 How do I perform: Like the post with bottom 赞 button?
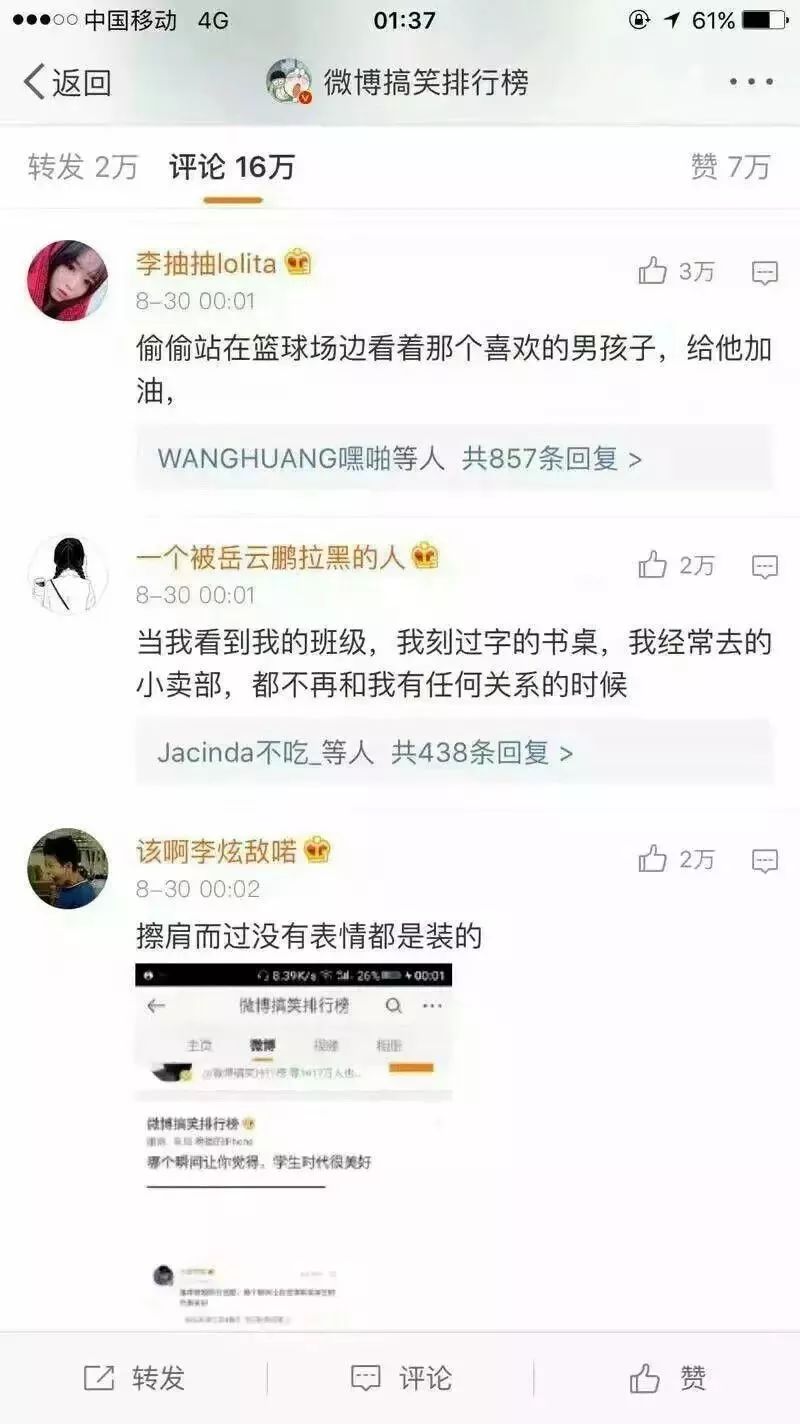point(667,1378)
